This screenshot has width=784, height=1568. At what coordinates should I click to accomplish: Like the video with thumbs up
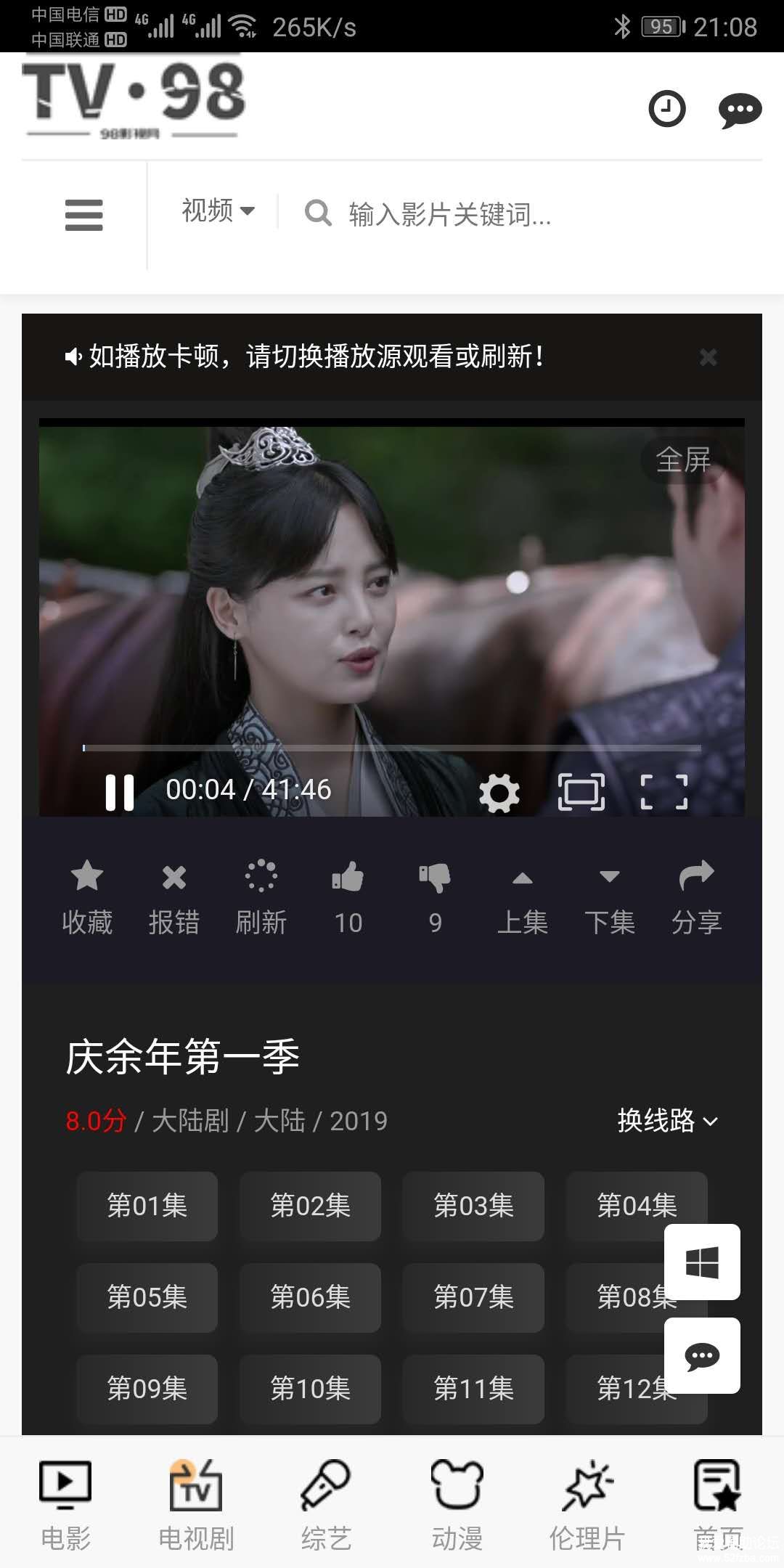pos(348,897)
